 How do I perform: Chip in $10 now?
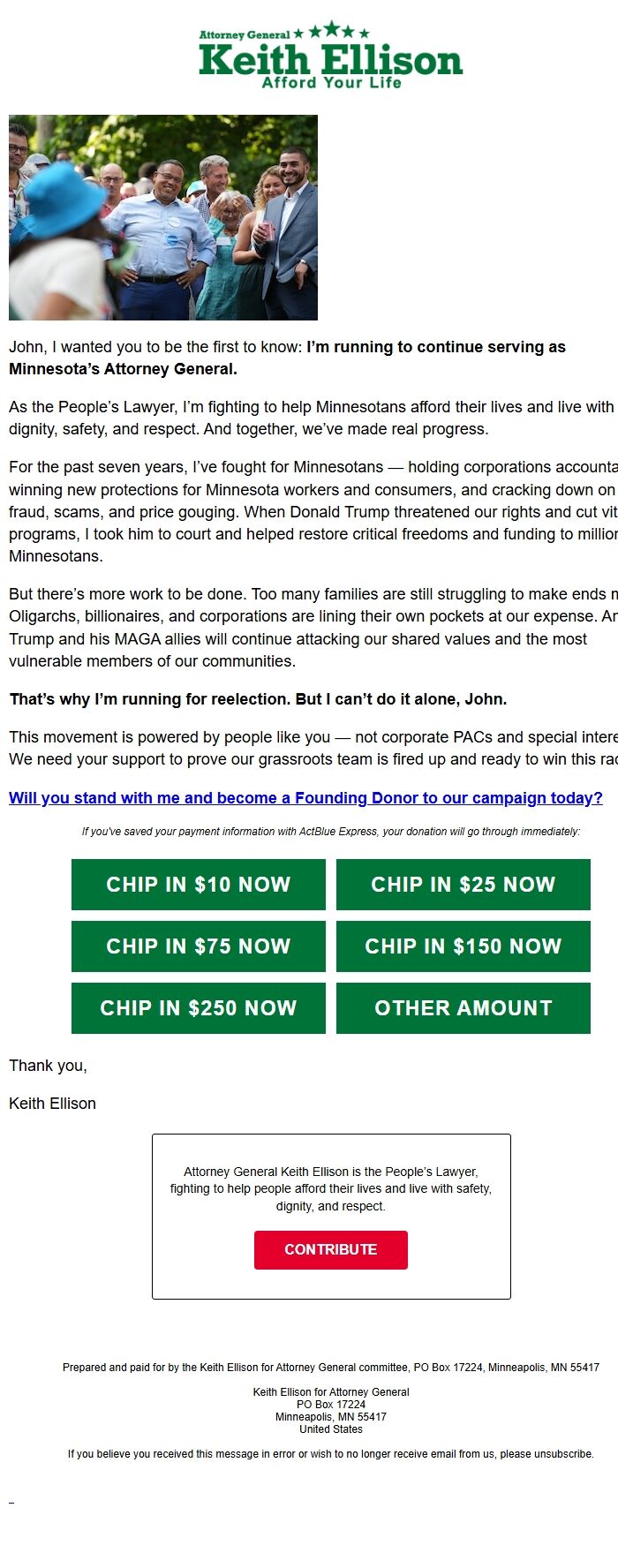[199, 885]
